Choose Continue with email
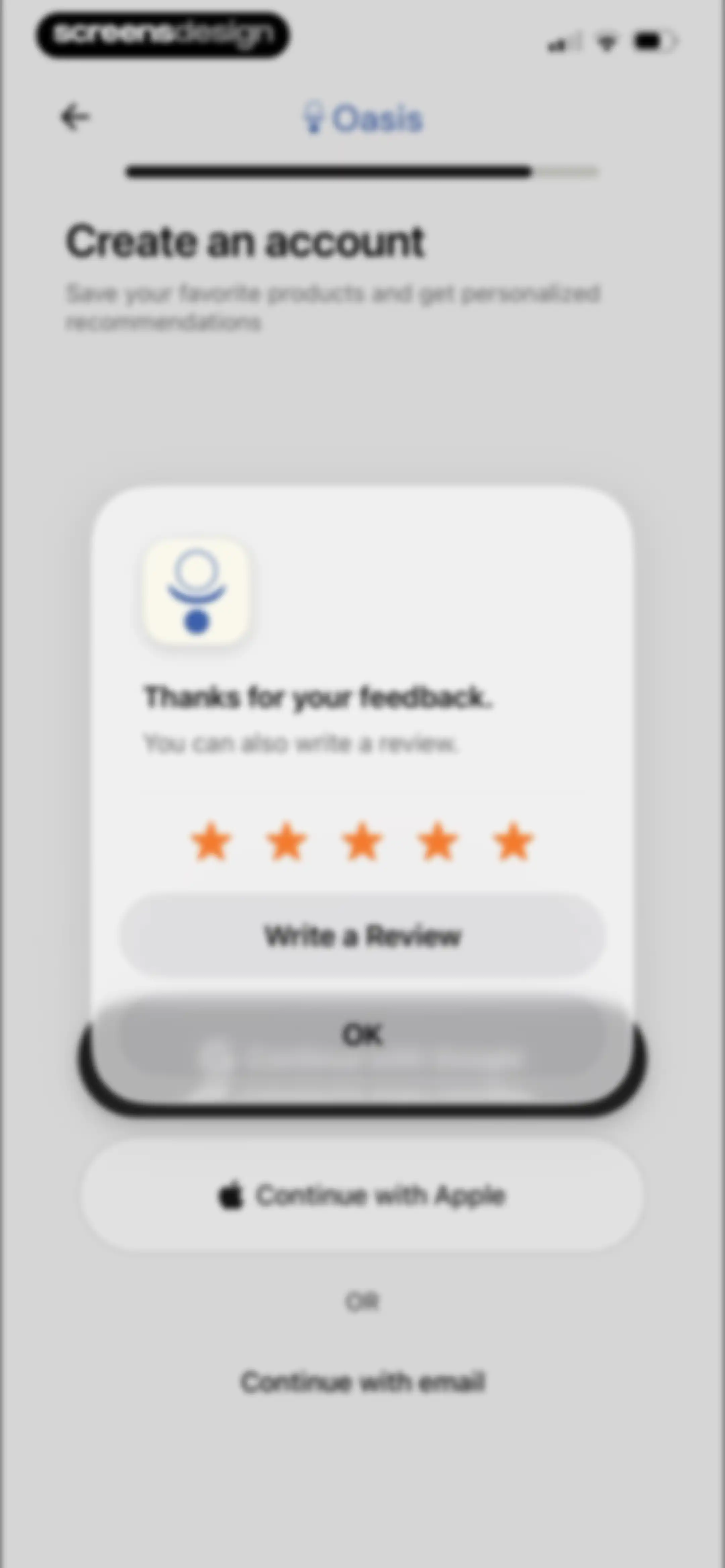The height and width of the screenshot is (1568, 725). [x=362, y=1382]
